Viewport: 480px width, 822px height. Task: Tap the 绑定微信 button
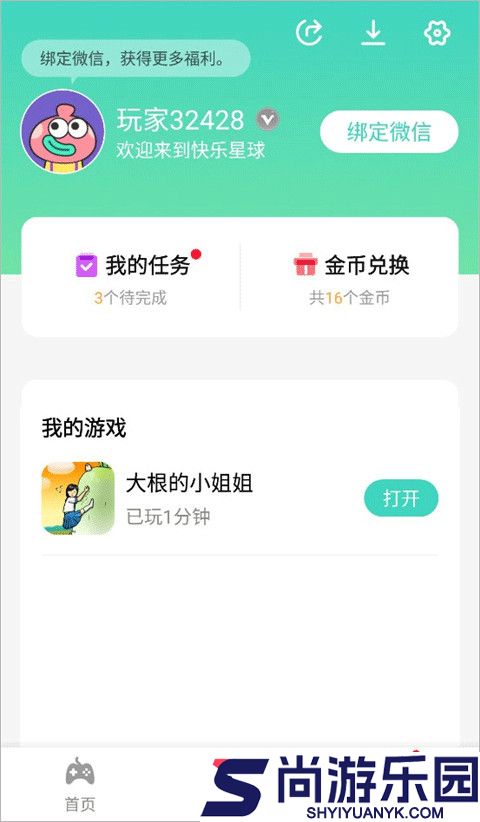389,132
